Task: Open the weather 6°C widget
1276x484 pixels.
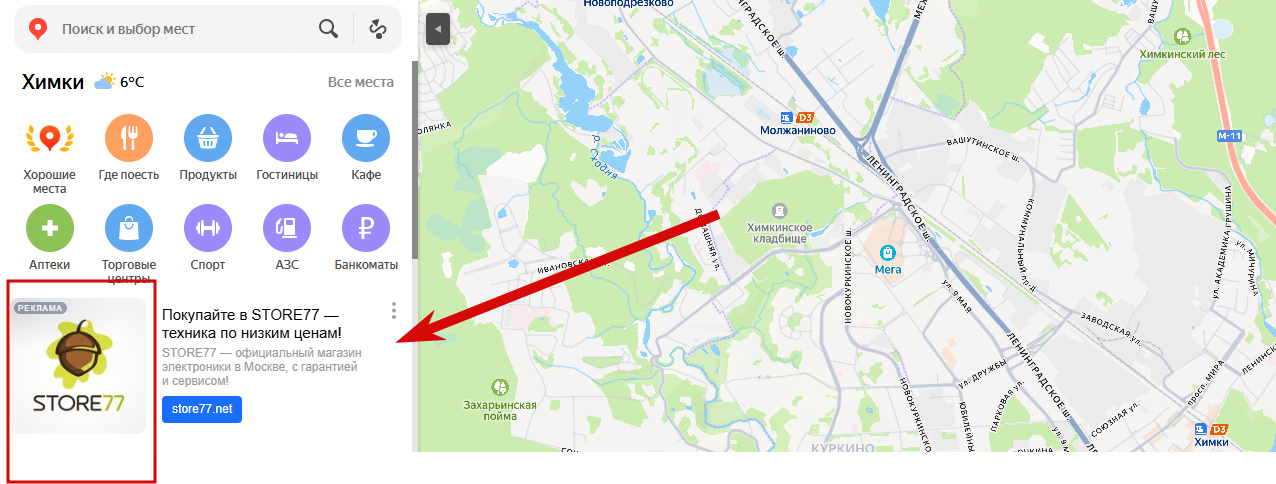Action: click(120, 82)
